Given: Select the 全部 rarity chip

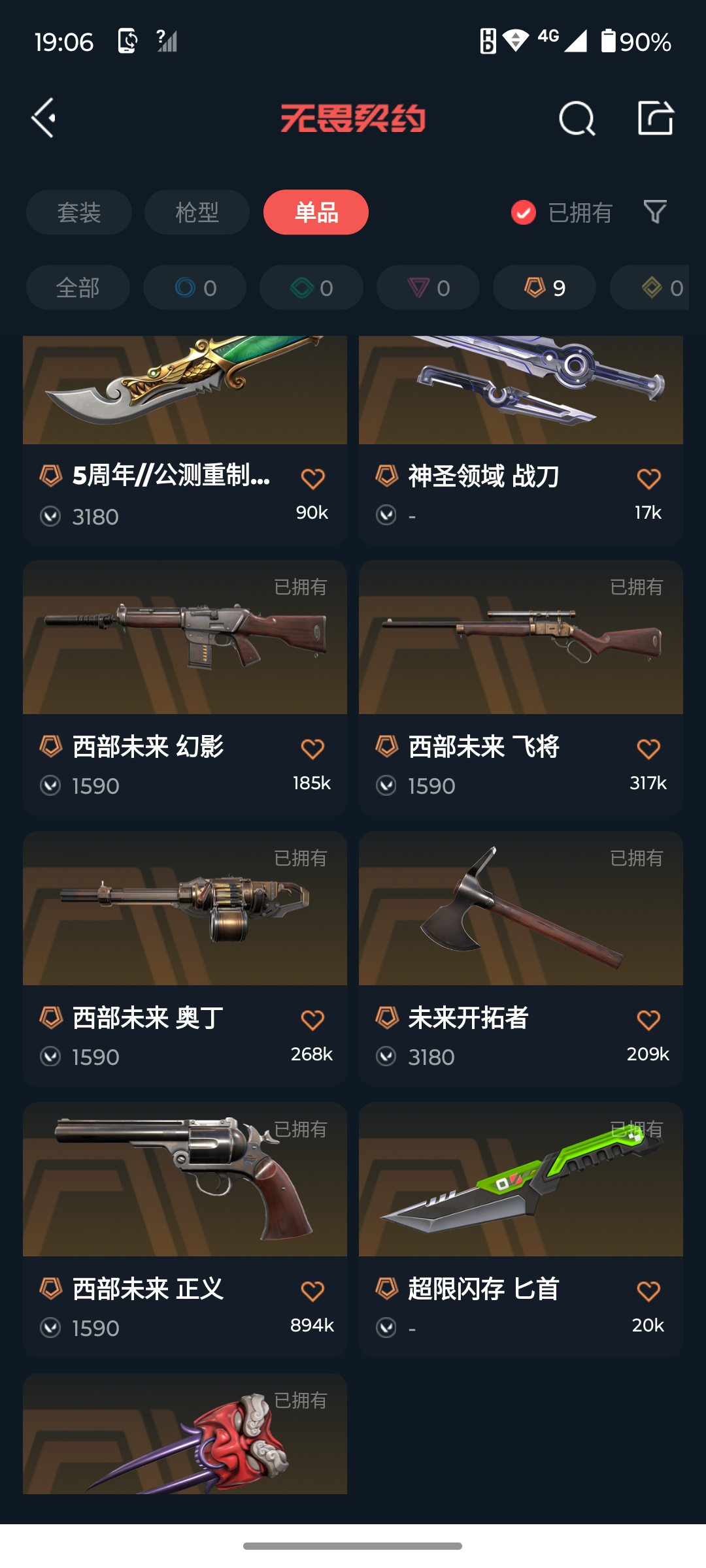Looking at the screenshot, I should (78, 287).
